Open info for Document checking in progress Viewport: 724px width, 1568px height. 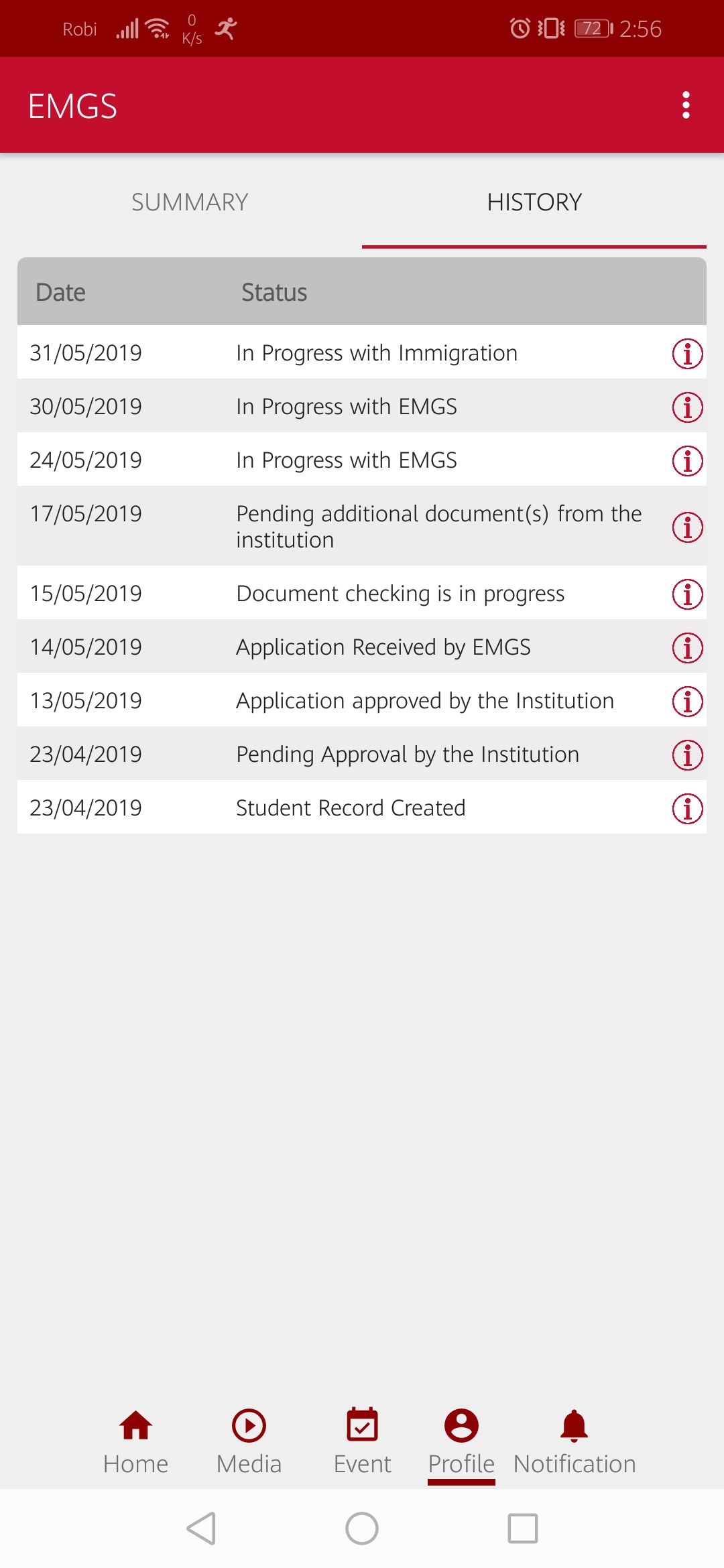pyautogui.click(x=687, y=594)
